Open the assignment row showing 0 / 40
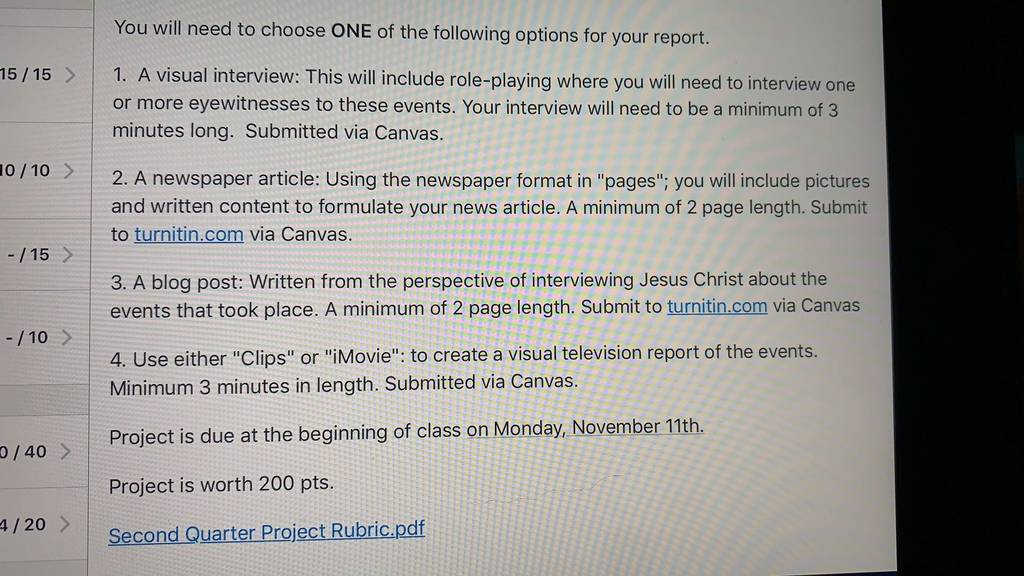 [x=44, y=451]
